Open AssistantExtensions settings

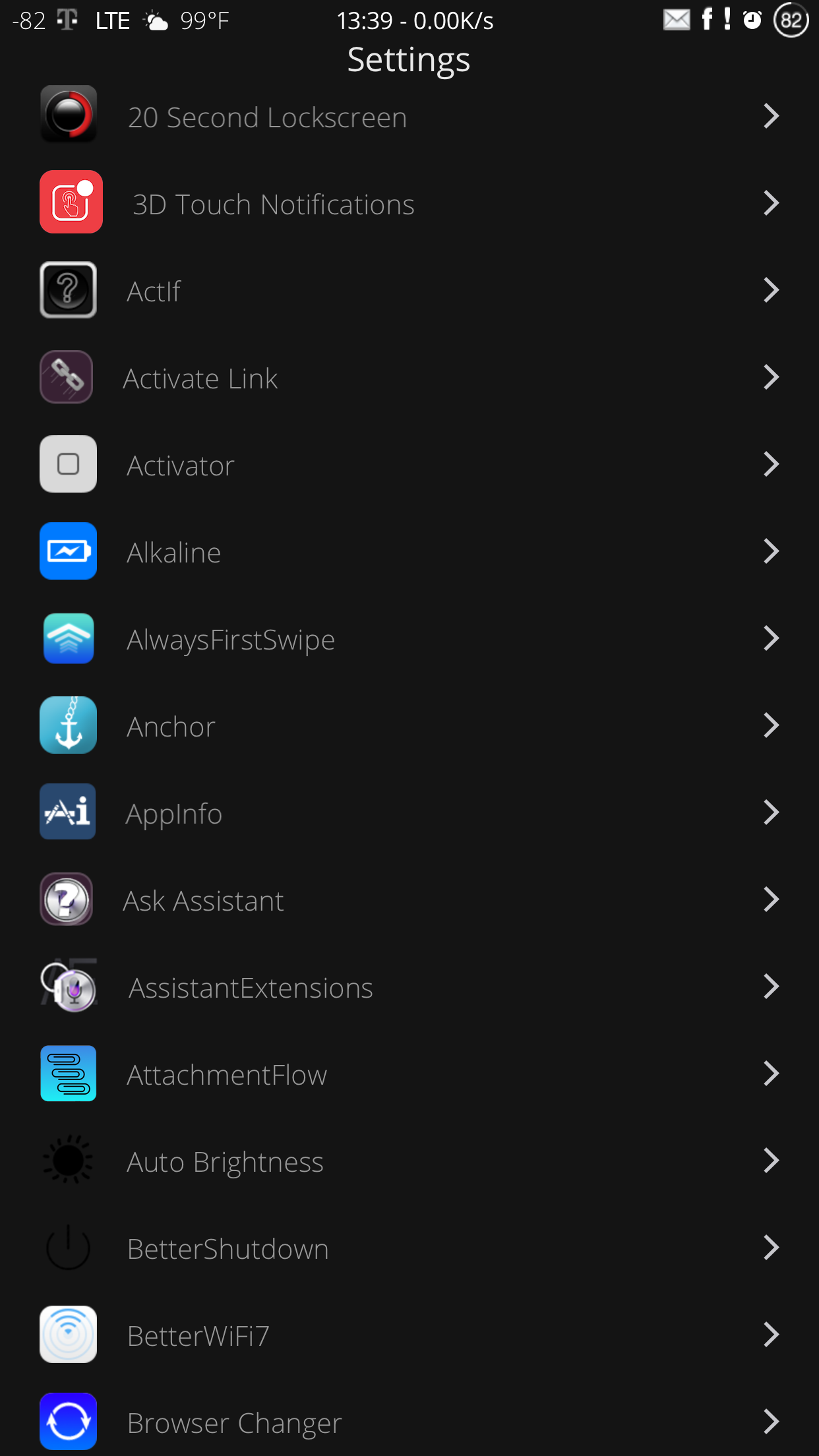409,987
